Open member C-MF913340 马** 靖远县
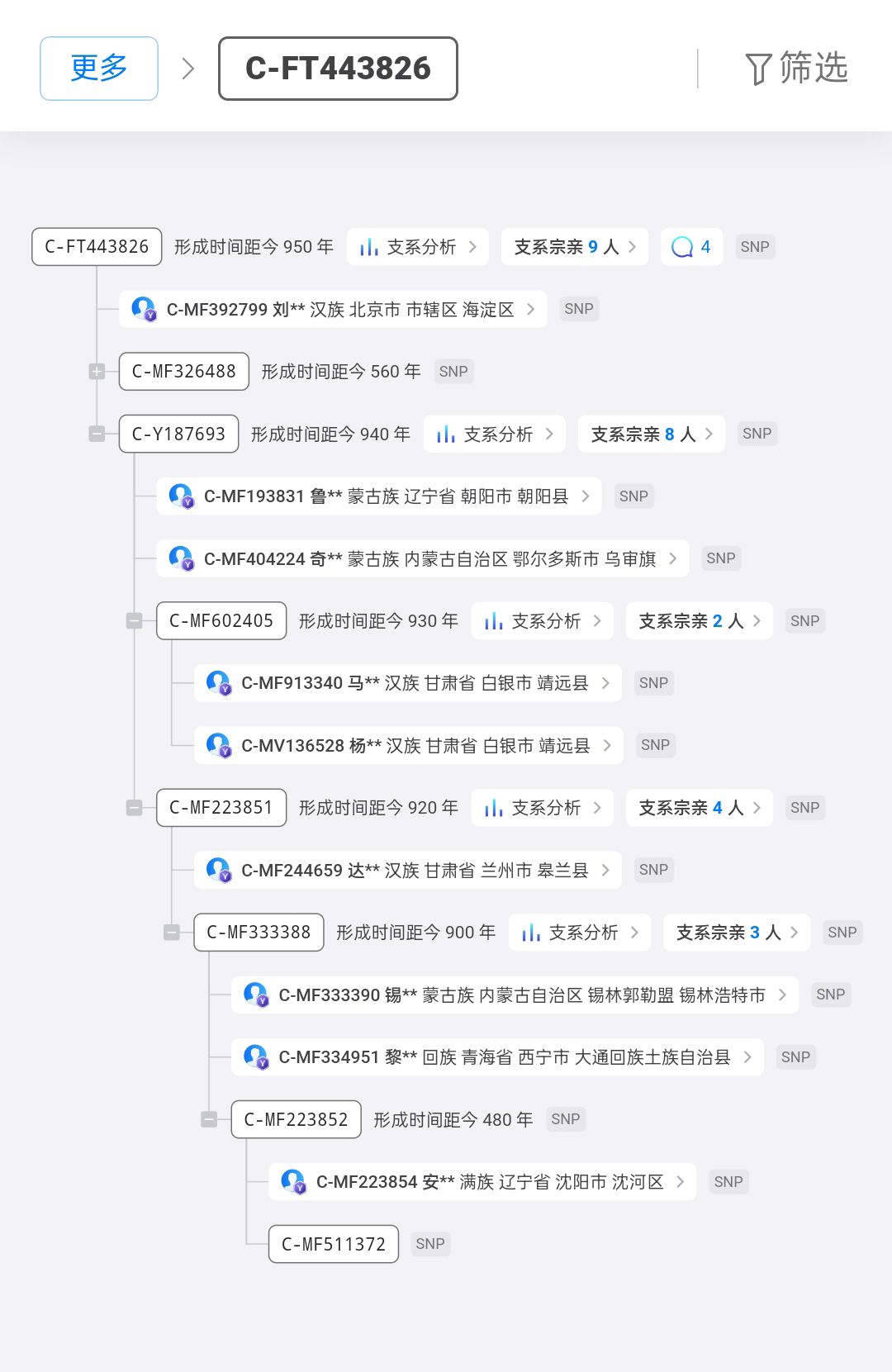The height and width of the screenshot is (1372, 892). [407, 683]
